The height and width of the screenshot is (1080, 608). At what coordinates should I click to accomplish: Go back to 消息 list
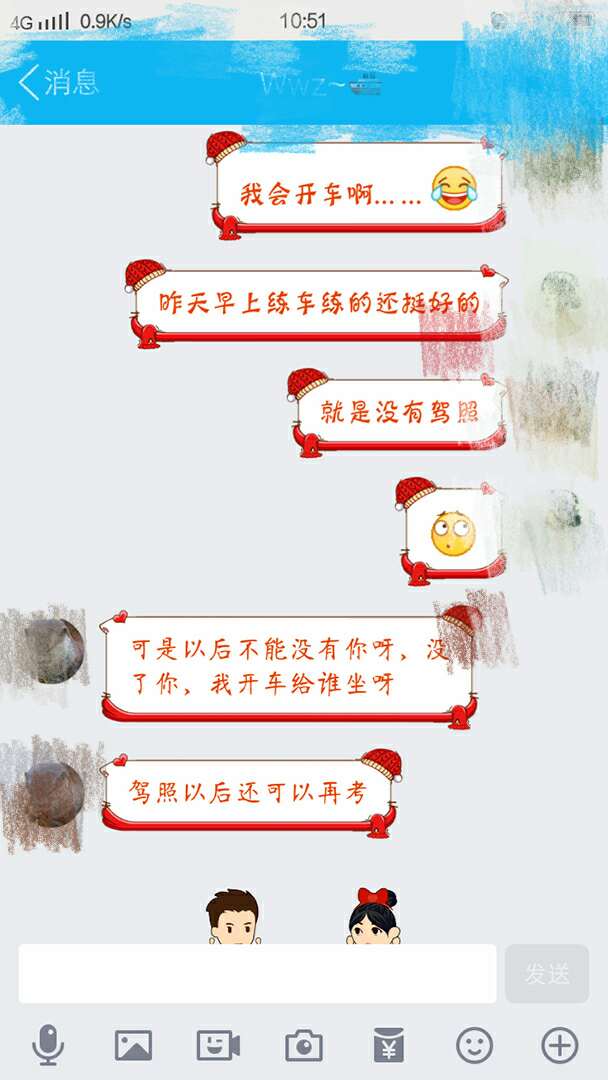58,82
